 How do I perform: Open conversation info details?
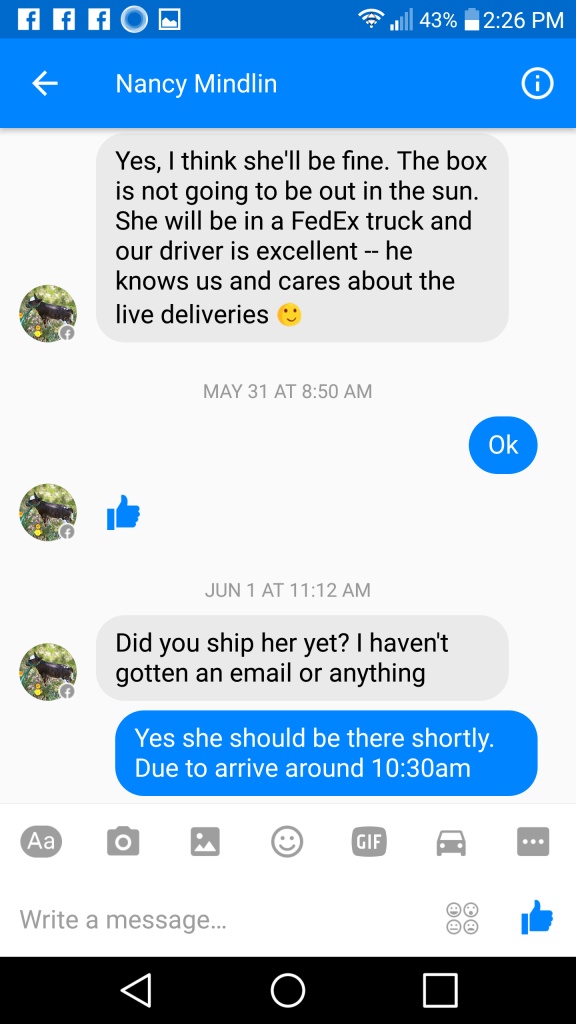[537, 84]
